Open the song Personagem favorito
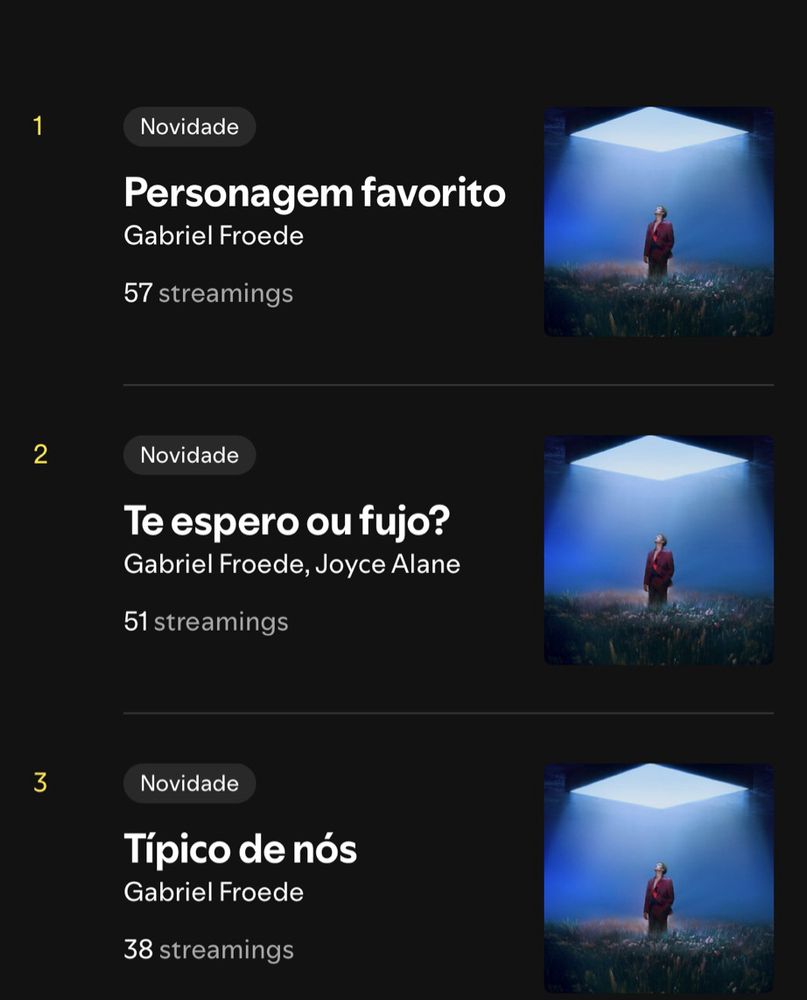This screenshot has width=807, height=1000. (x=314, y=193)
